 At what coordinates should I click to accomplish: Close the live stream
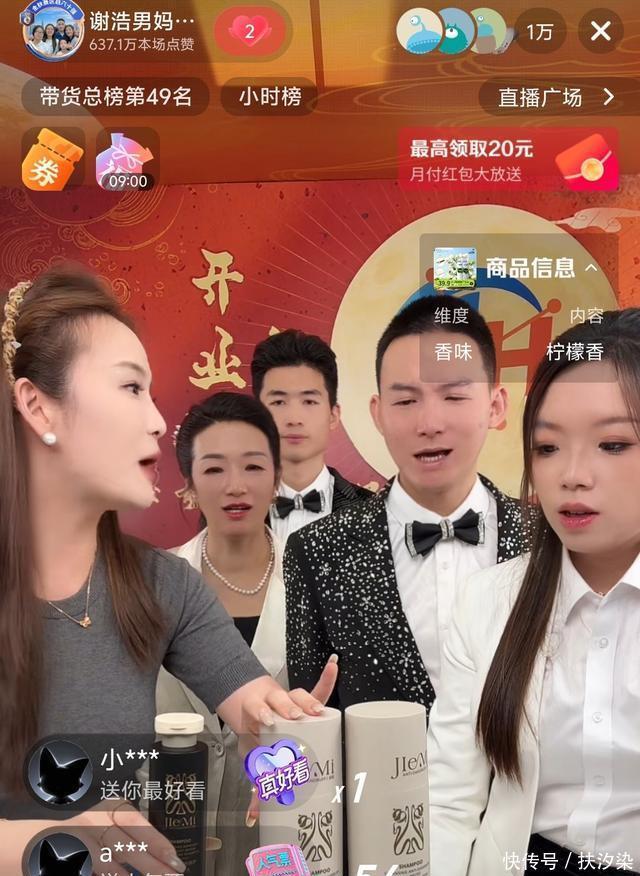(x=600, y=31)
